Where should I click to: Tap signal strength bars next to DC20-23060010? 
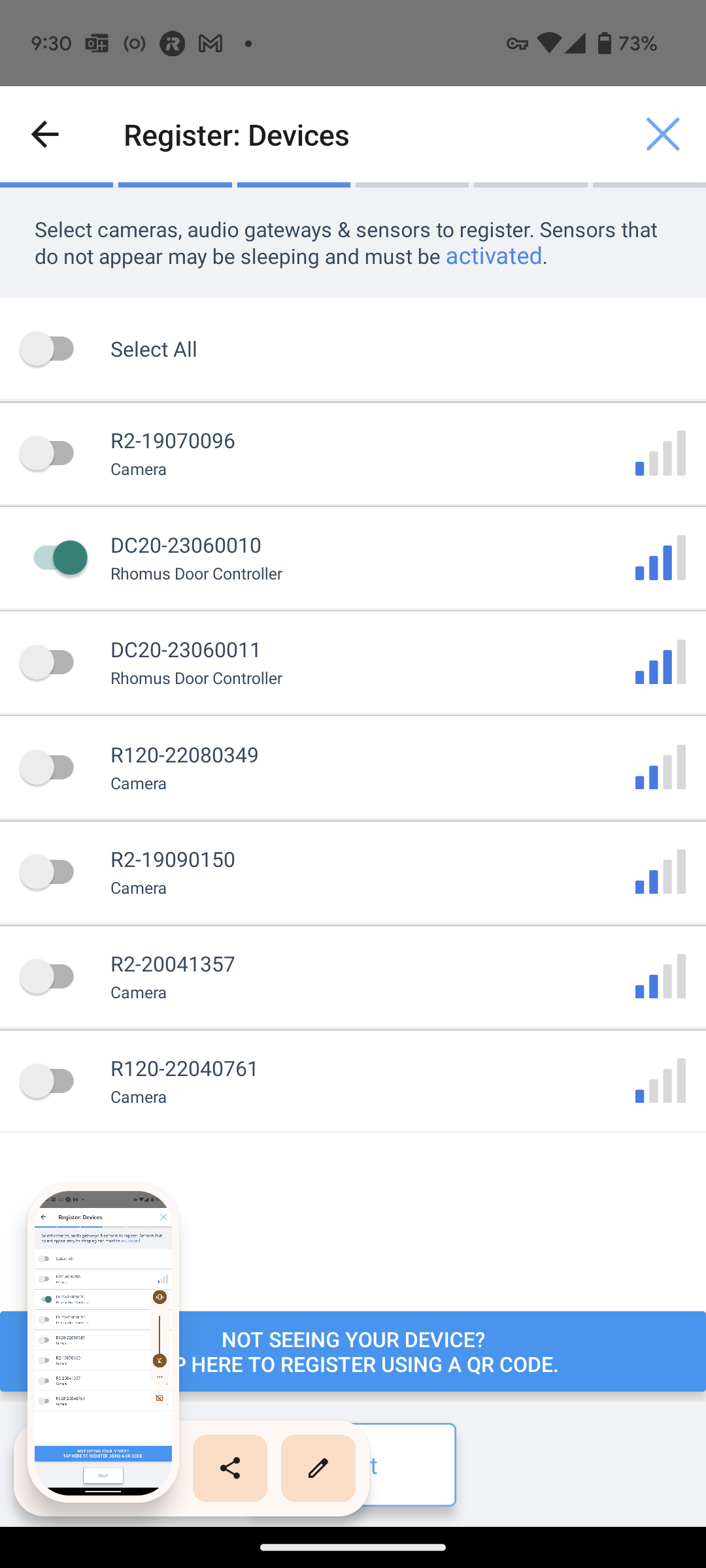[x=660, y=557]
